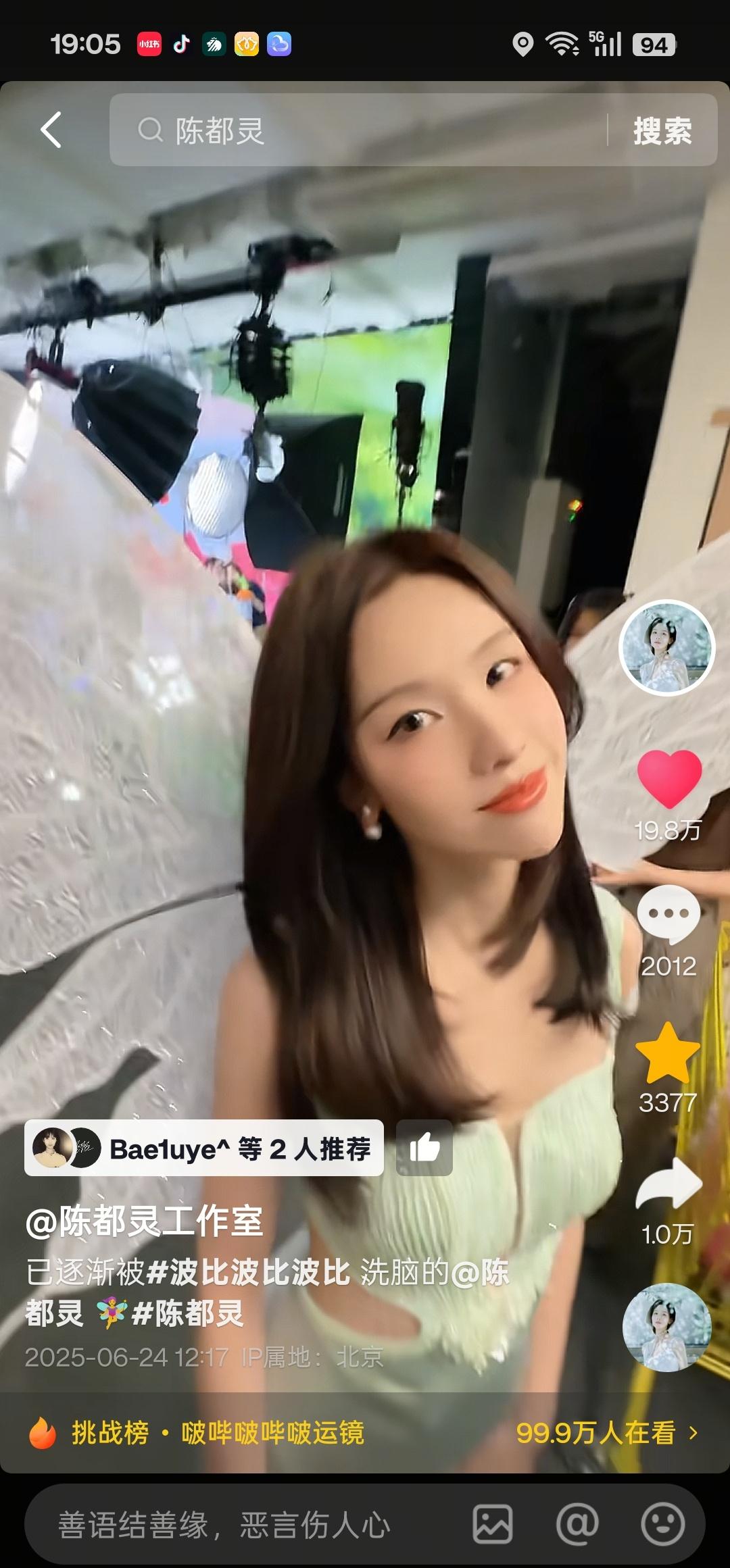Tap the 搜索 button
This screenshot has width=730, height=1568.
pos(662,130)
